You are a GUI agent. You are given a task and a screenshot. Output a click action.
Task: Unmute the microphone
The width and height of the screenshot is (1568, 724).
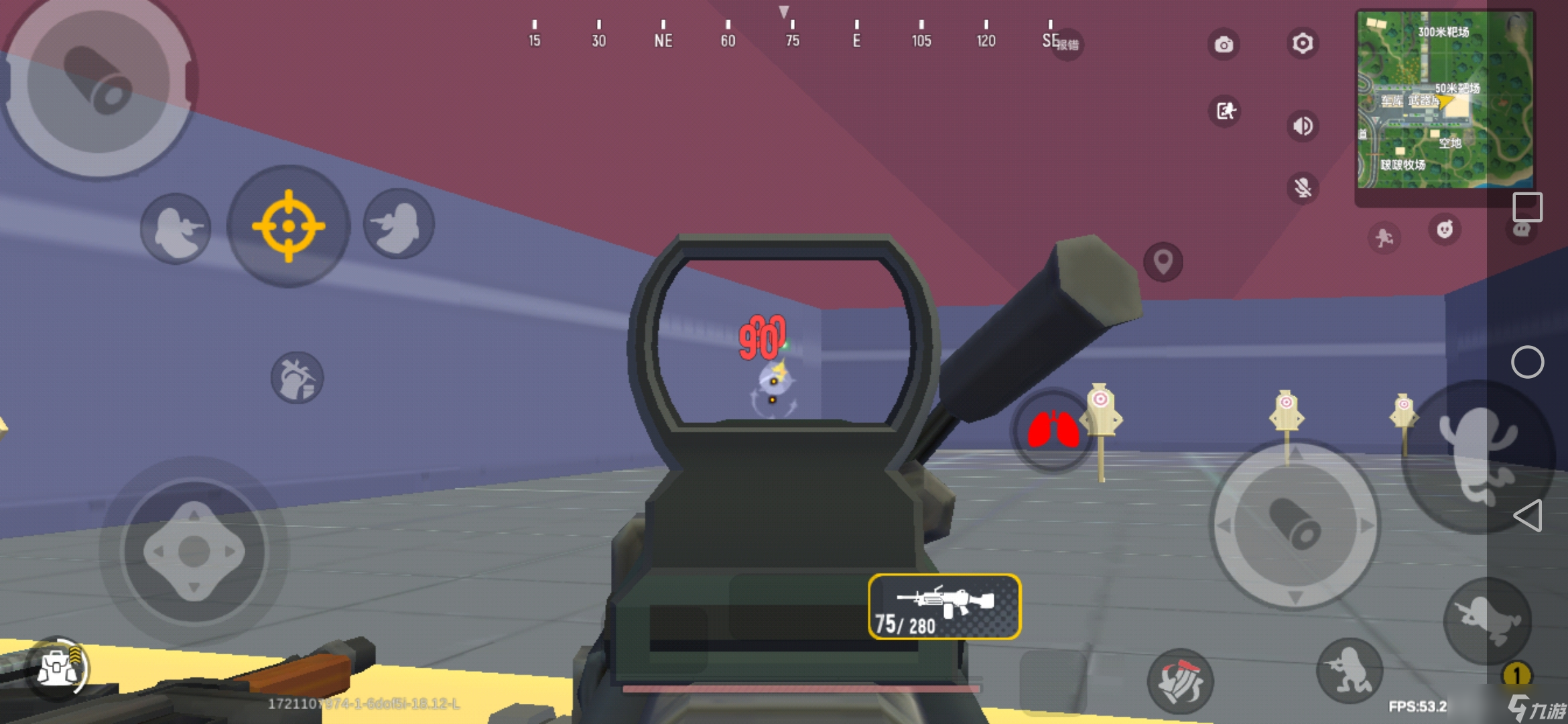[x=1303, y=188]
